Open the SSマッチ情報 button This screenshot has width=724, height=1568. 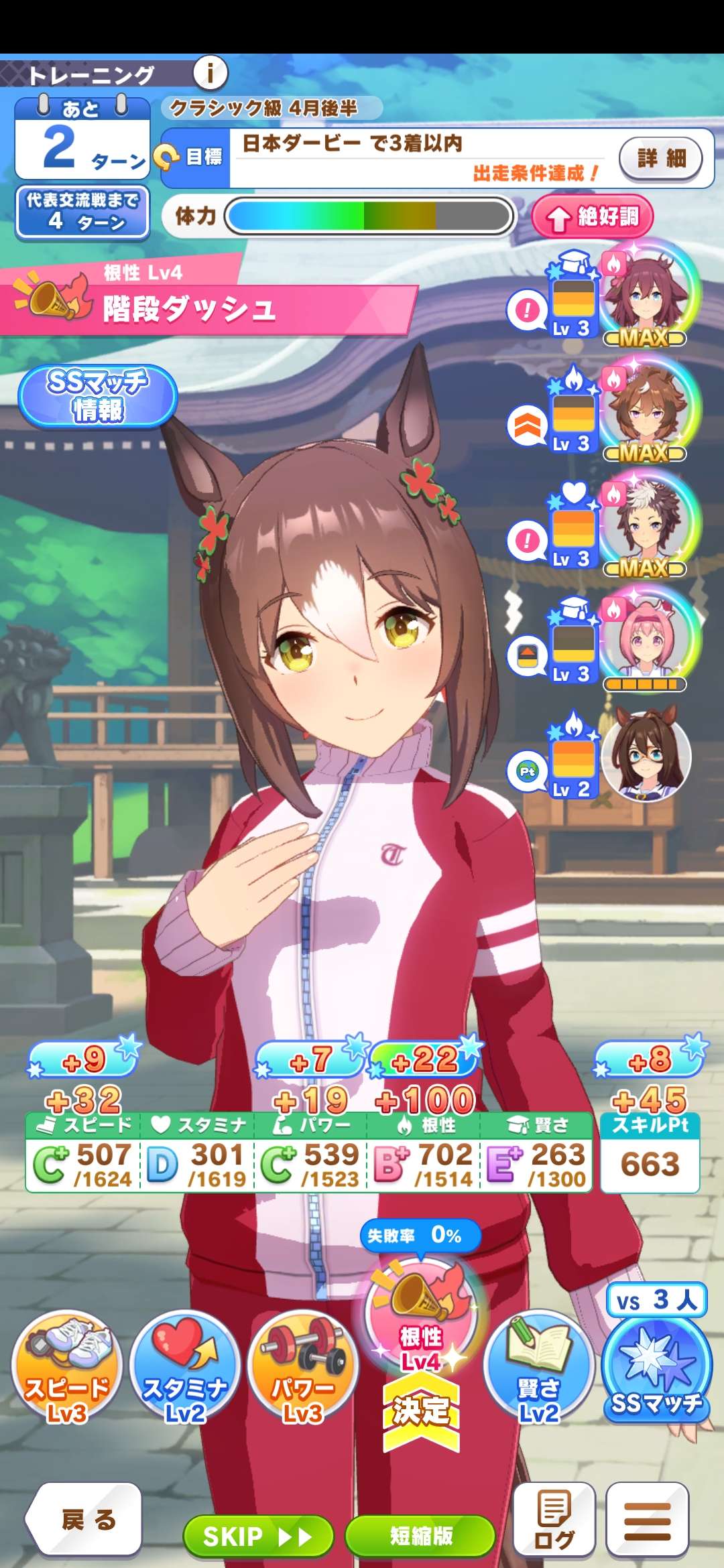click(98, 395)
